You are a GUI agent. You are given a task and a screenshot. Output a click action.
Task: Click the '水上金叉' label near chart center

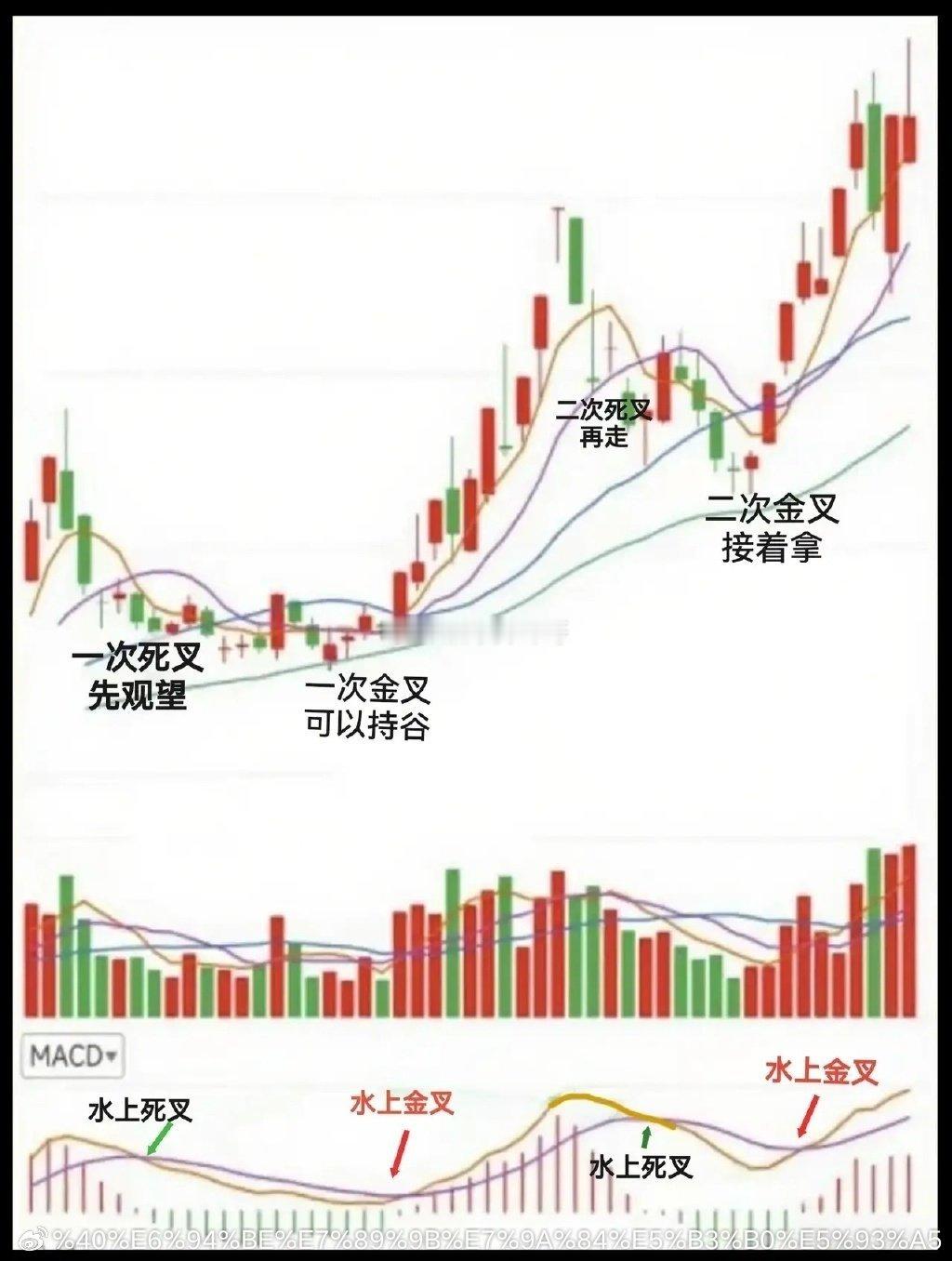[403, 1103]
